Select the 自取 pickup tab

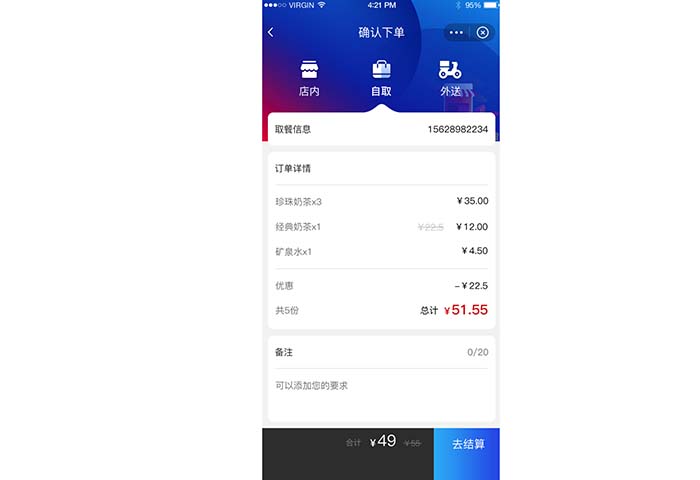[x=381, y=79]
